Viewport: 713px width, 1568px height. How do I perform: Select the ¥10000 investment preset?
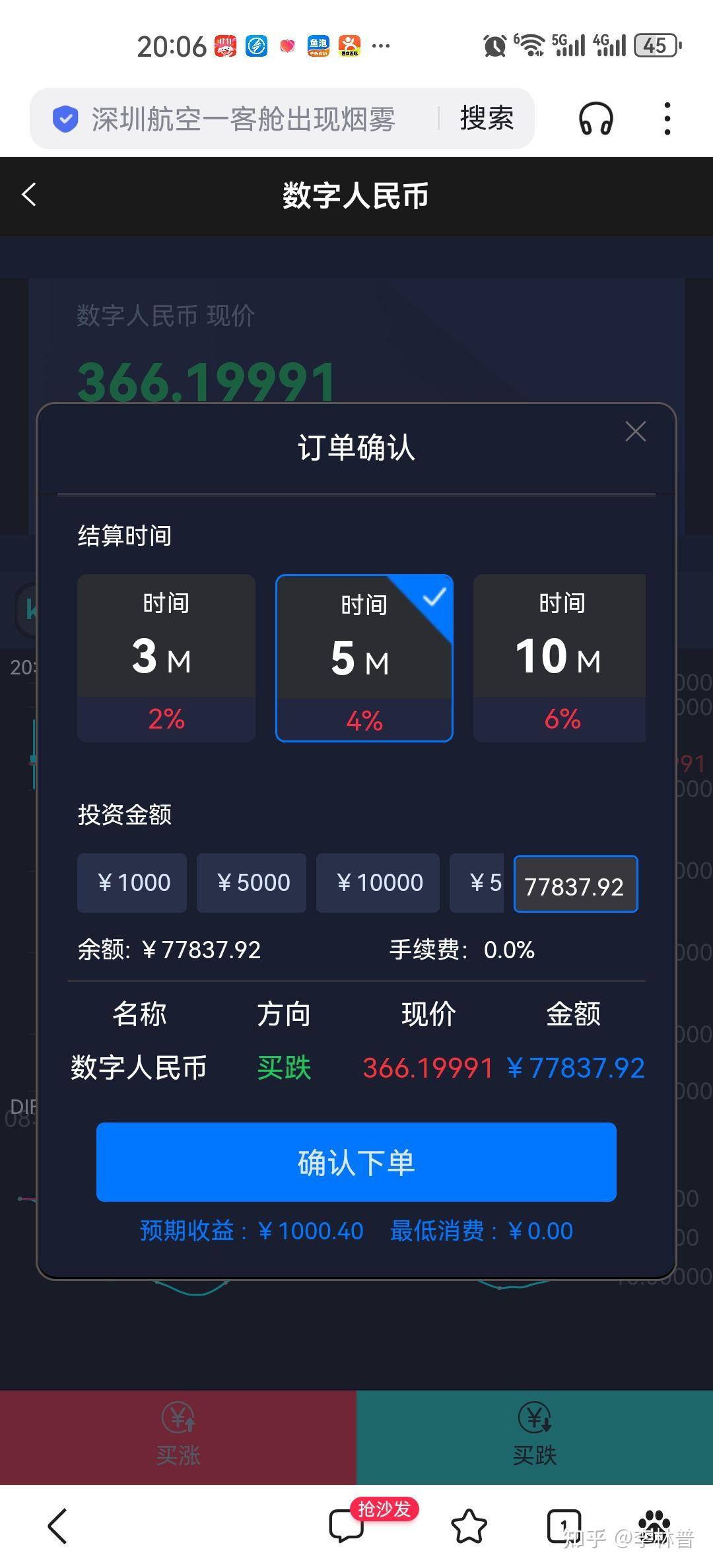click(378, 882)
